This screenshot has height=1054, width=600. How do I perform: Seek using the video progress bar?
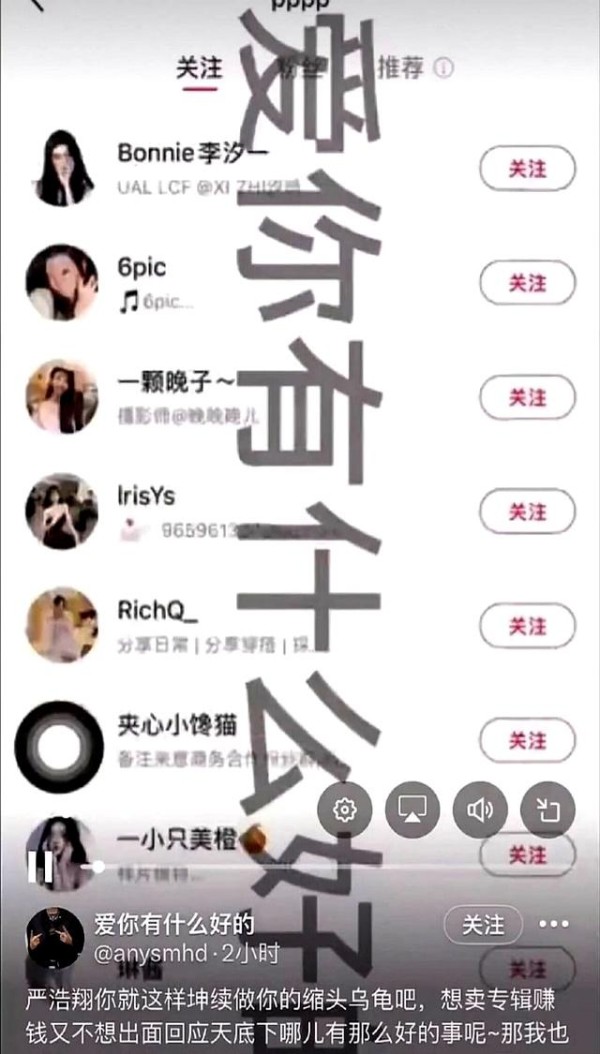(x=300, y=866)
